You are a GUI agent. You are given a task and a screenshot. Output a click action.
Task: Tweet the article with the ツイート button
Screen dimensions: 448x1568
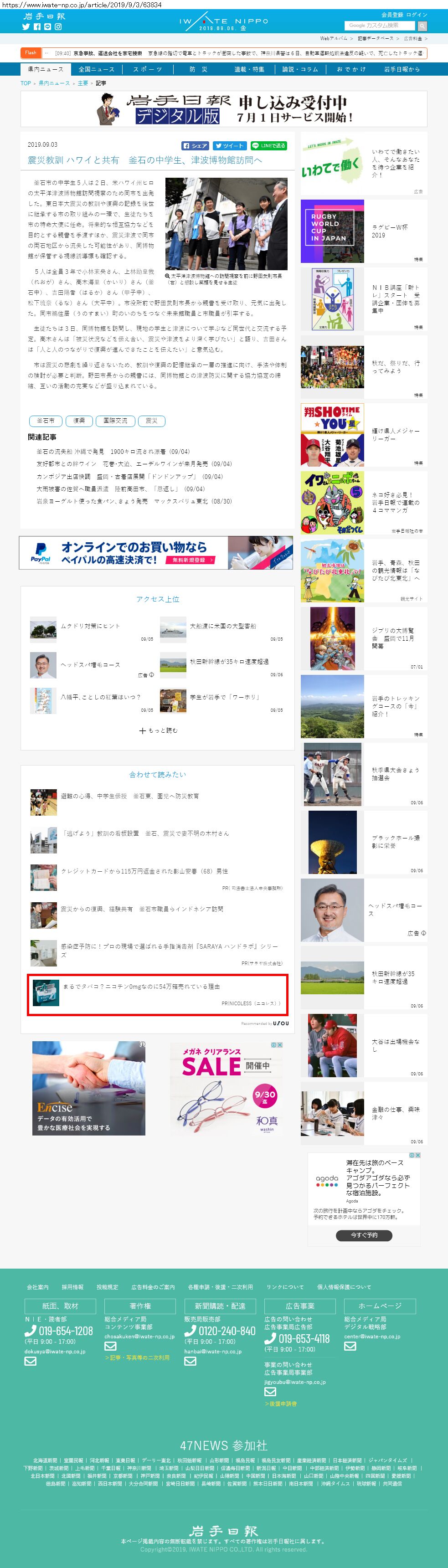pos(230,146)
